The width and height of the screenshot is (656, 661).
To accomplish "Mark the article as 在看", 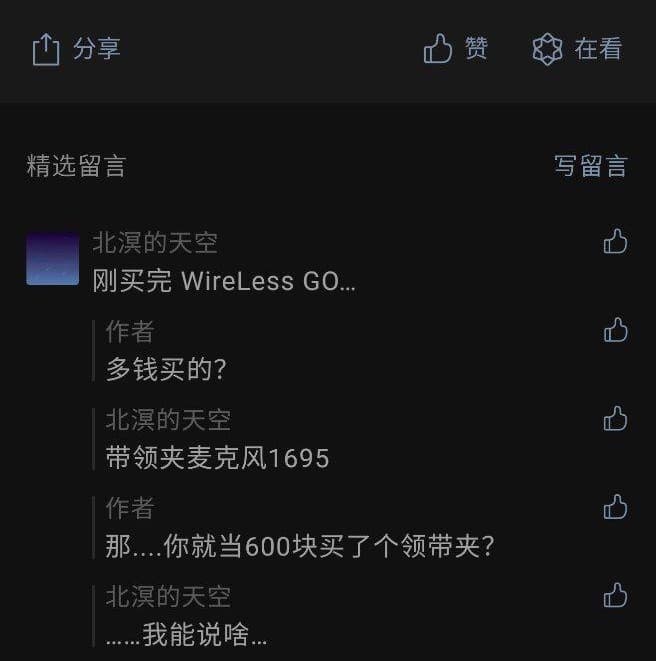I will (x=577, y=49).
